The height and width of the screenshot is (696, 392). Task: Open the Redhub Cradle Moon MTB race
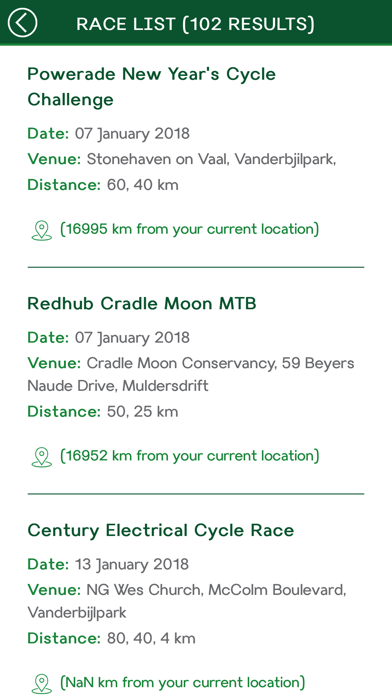pyautogui.click(x=142, y=304)
